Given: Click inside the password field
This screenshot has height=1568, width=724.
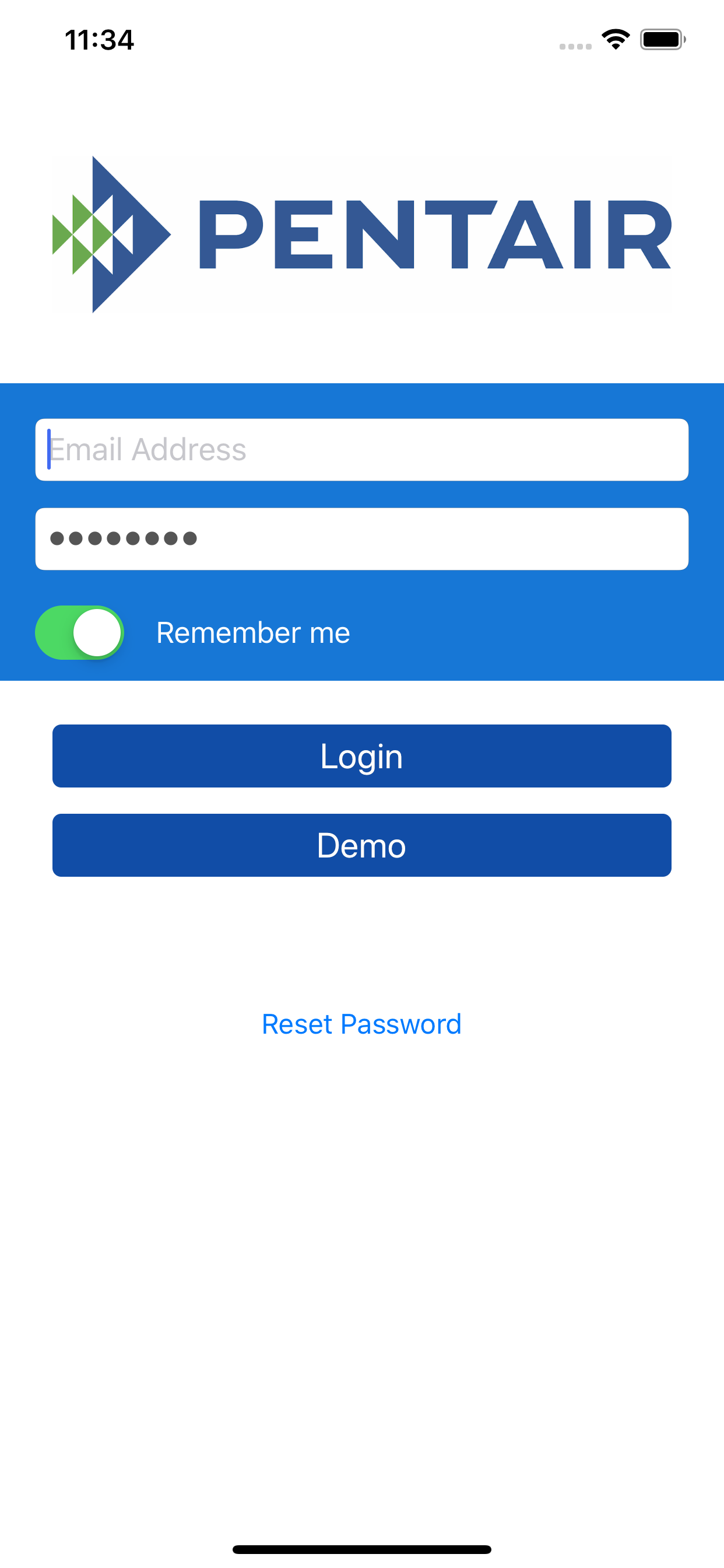Looking at the screenshot, I should (362, 538).
